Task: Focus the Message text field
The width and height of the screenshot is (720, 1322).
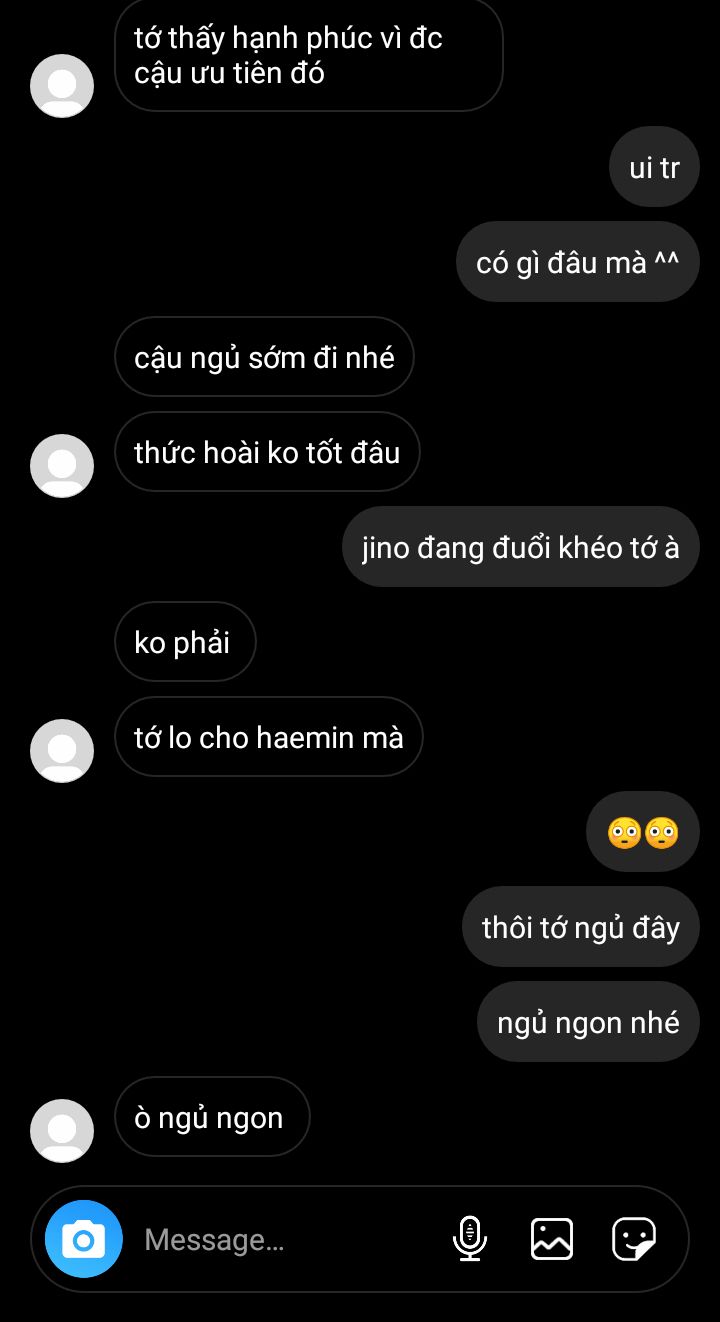Action: [285, 1240]
